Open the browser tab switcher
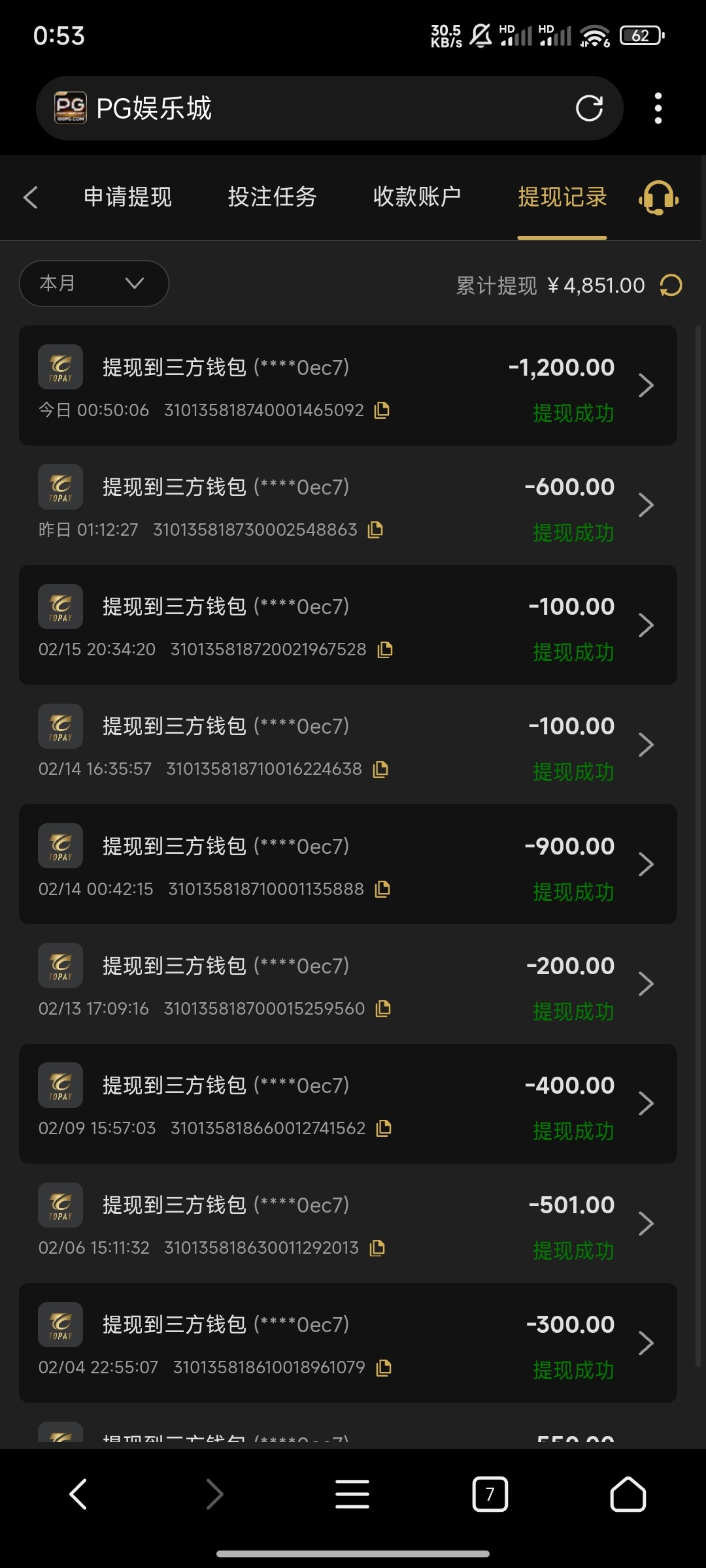706x1568 pixels. [x=490, y=1494]
